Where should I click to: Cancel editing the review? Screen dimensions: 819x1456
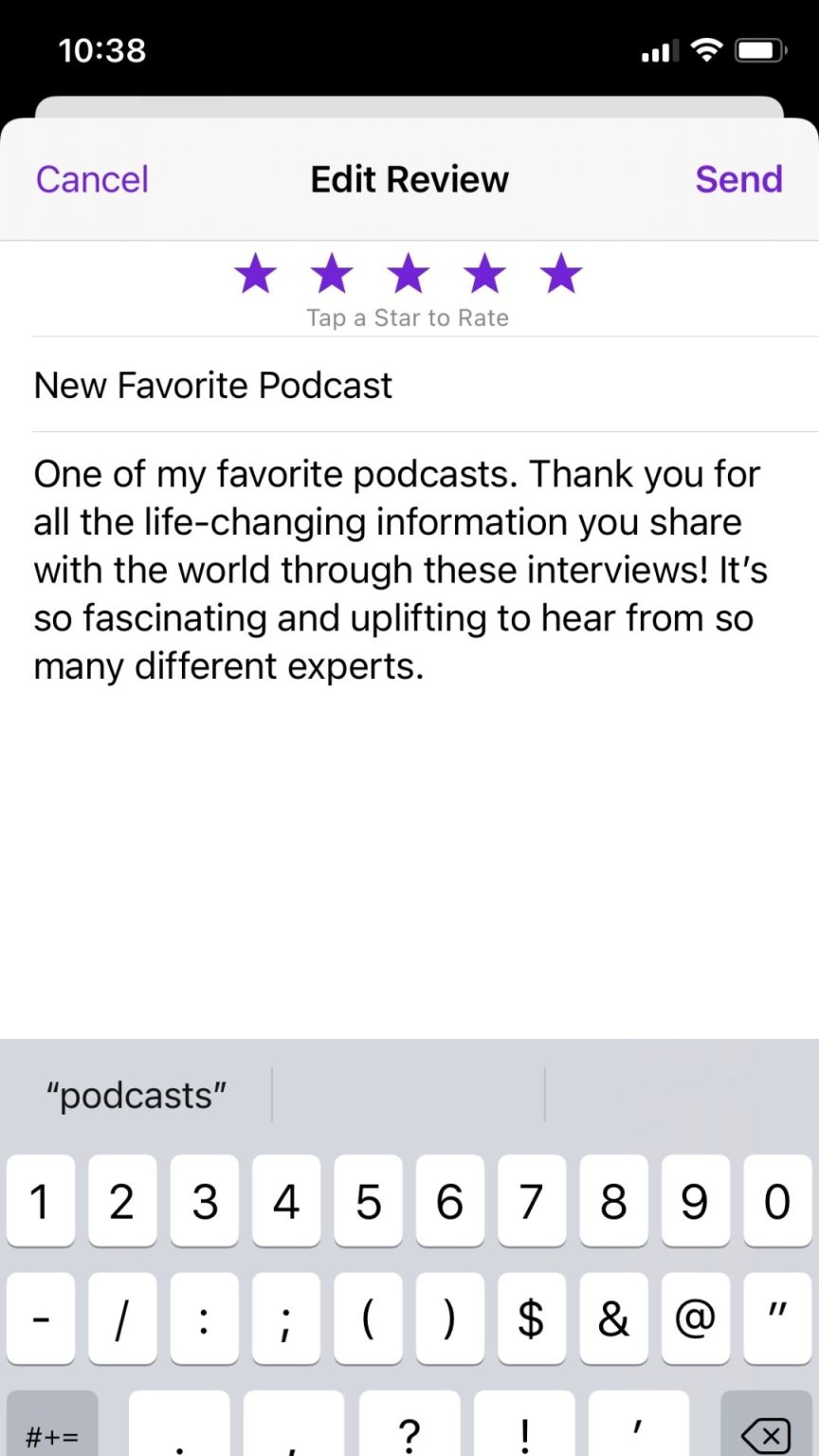[x=92, y=179]
